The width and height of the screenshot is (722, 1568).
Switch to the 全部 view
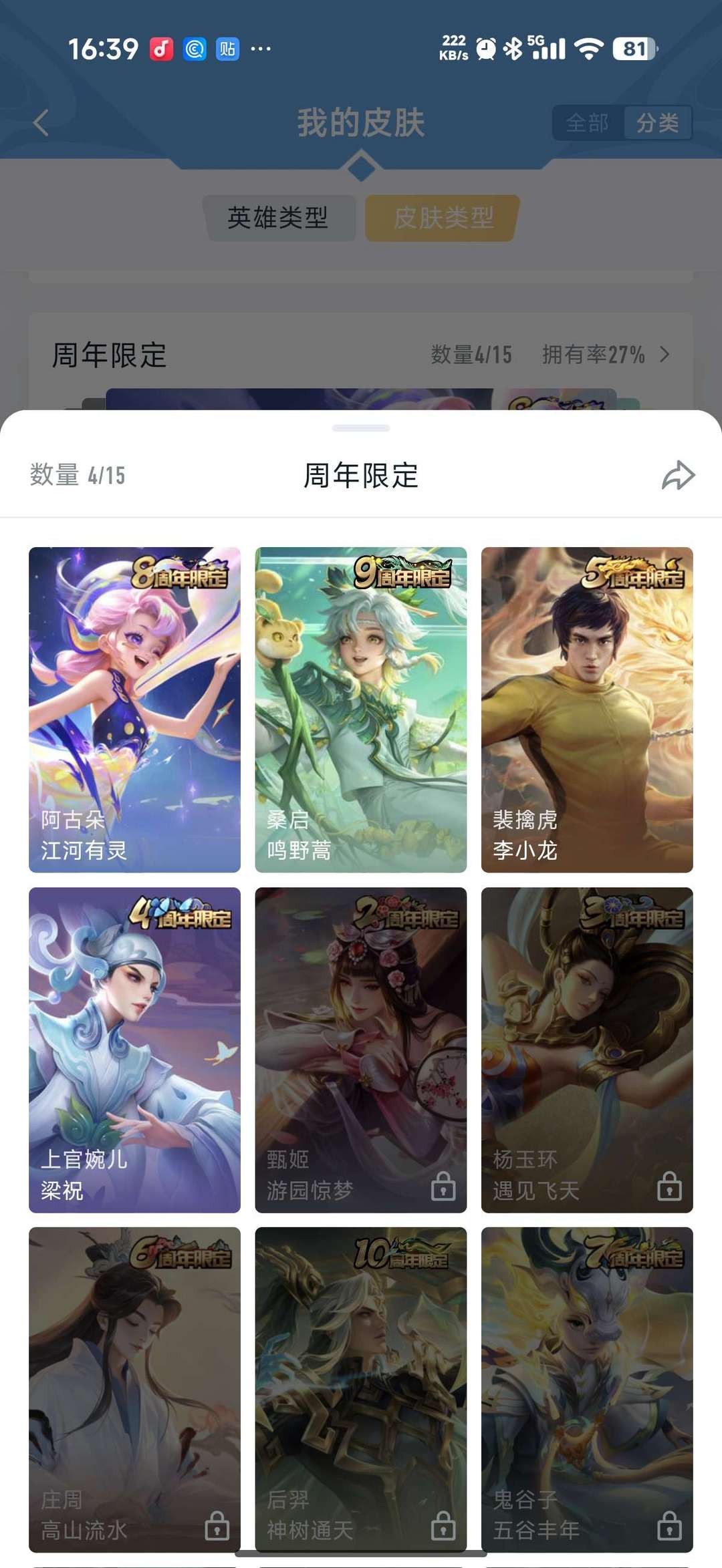587,123
